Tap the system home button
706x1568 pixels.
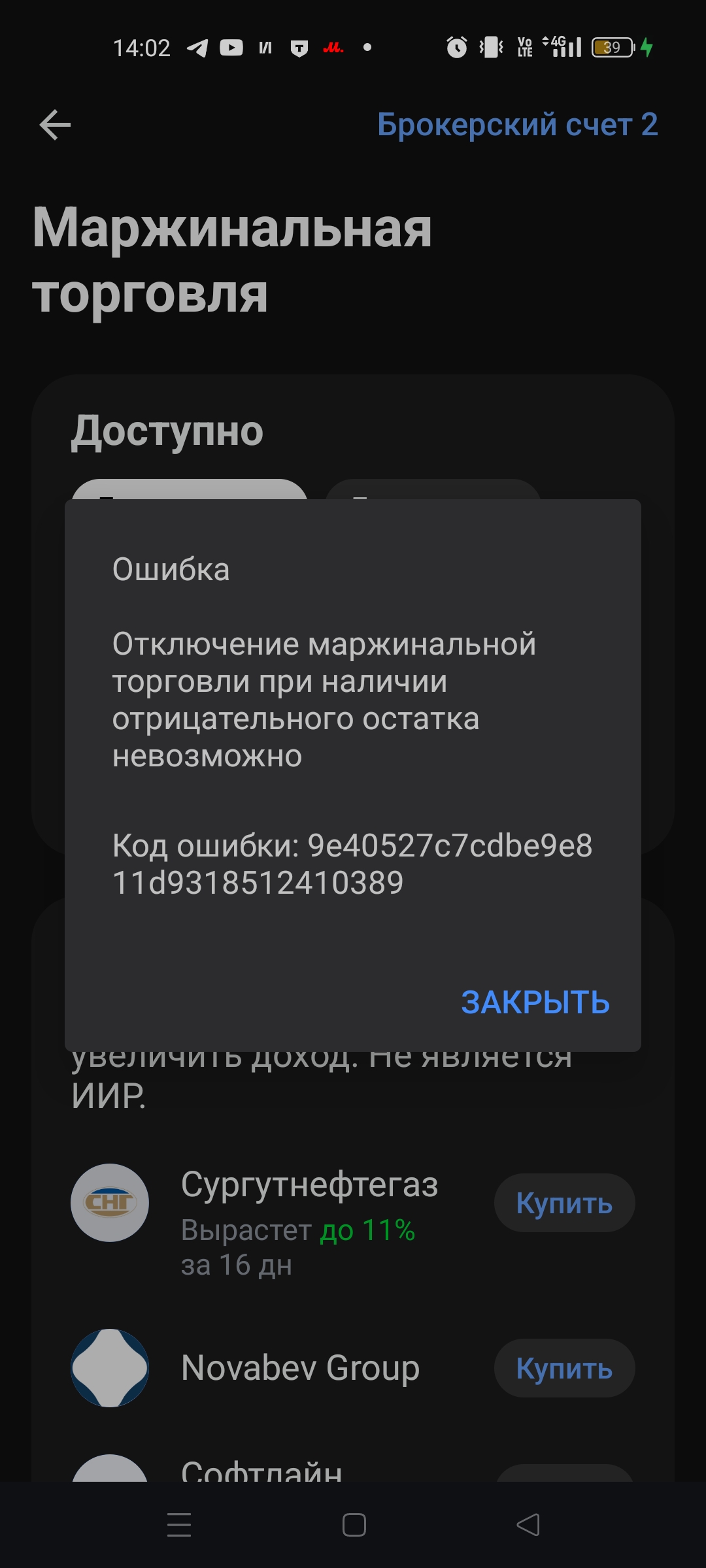pos(354,1525)
